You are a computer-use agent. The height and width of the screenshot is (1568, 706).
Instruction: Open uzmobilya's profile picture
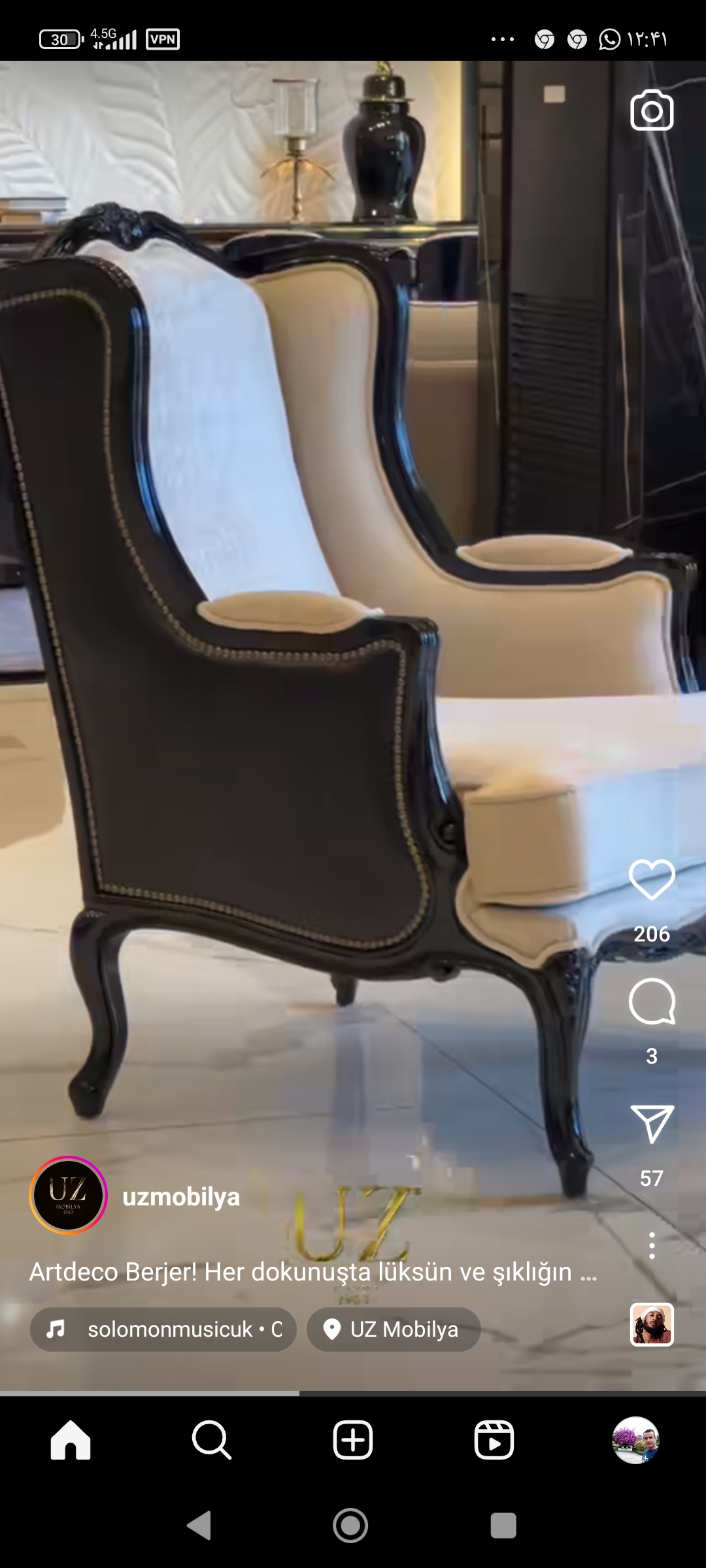coord(68,1195)
